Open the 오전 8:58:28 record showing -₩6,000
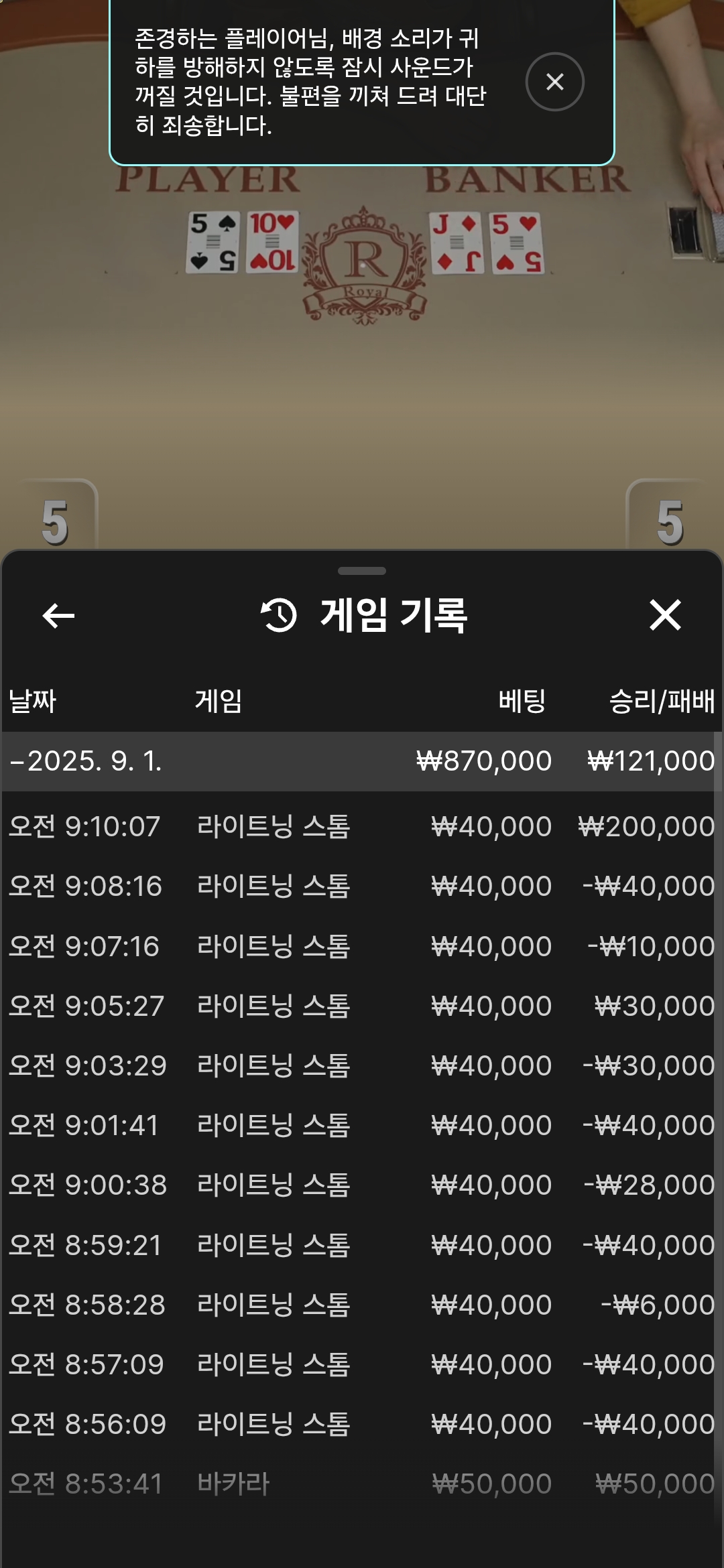This screenshot has width=724, height=1568. [x=362, y=1305]
